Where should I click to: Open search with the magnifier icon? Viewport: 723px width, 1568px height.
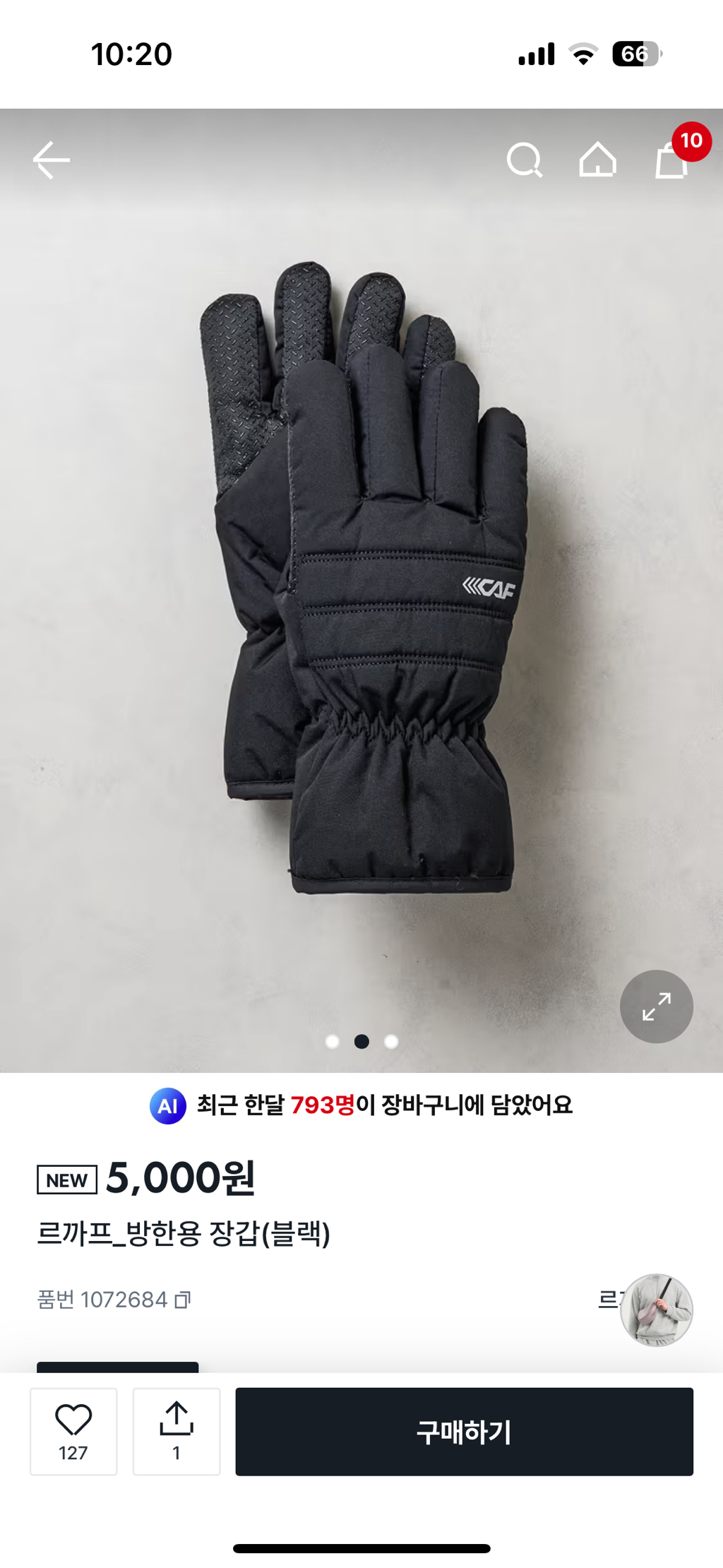coord(525,160)
